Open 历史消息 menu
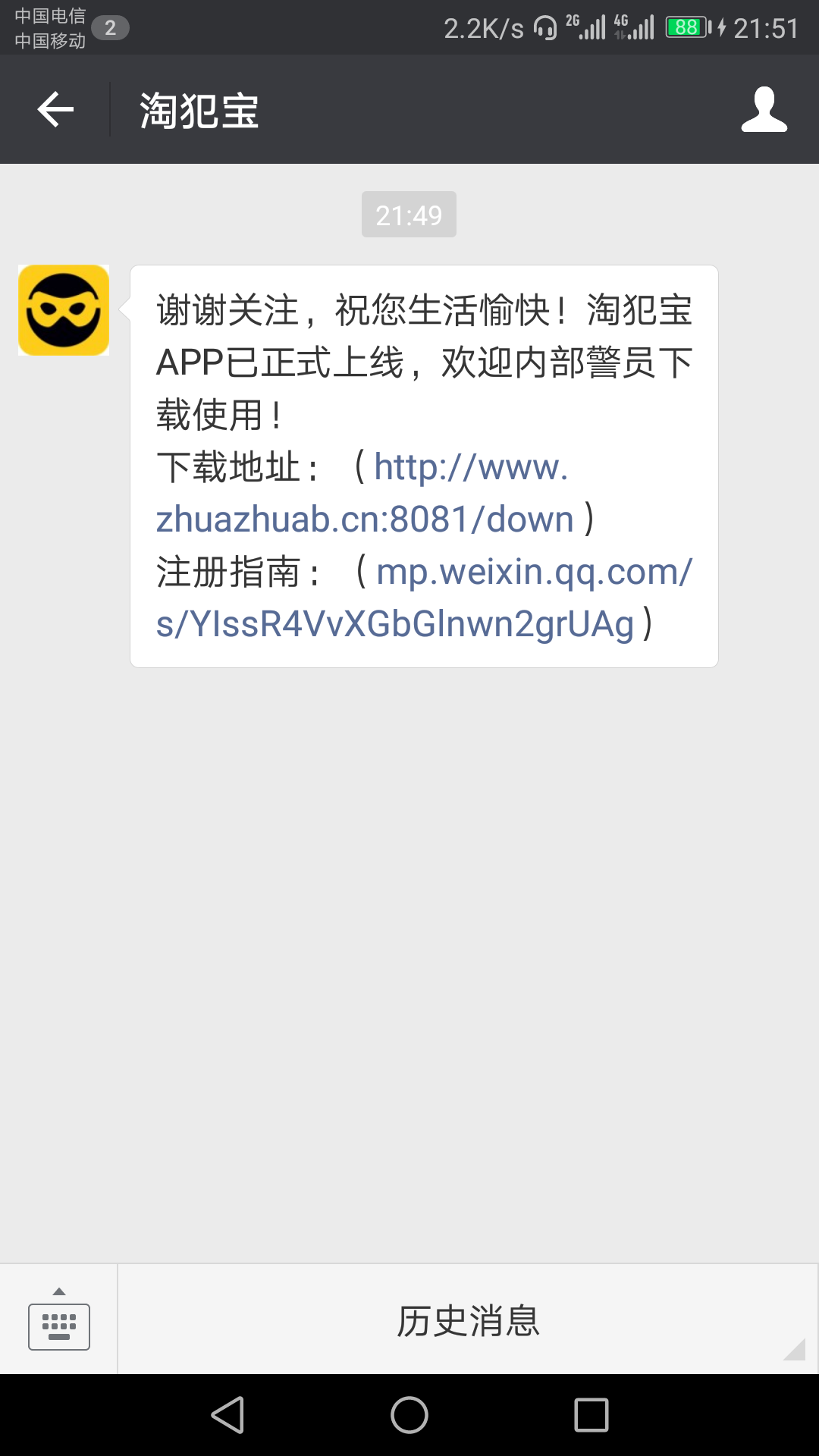Screen dimensions: 819x1456 [468, 1320]
